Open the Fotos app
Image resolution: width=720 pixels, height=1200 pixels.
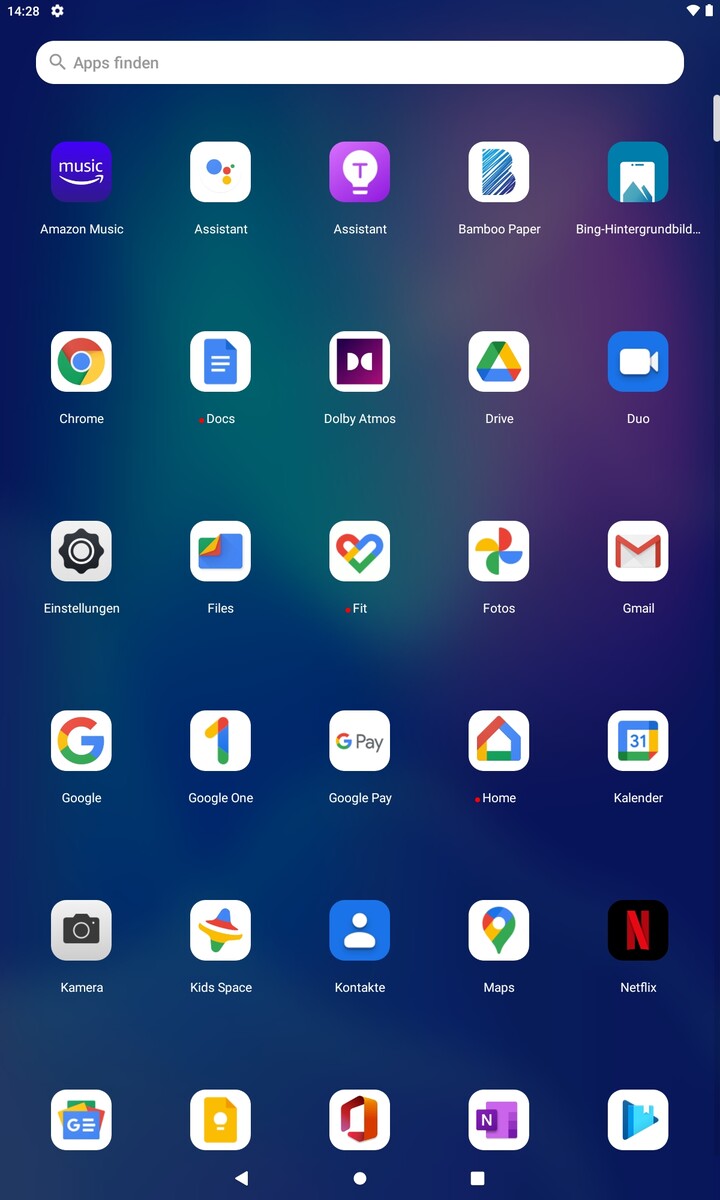[x=499, y=552]
